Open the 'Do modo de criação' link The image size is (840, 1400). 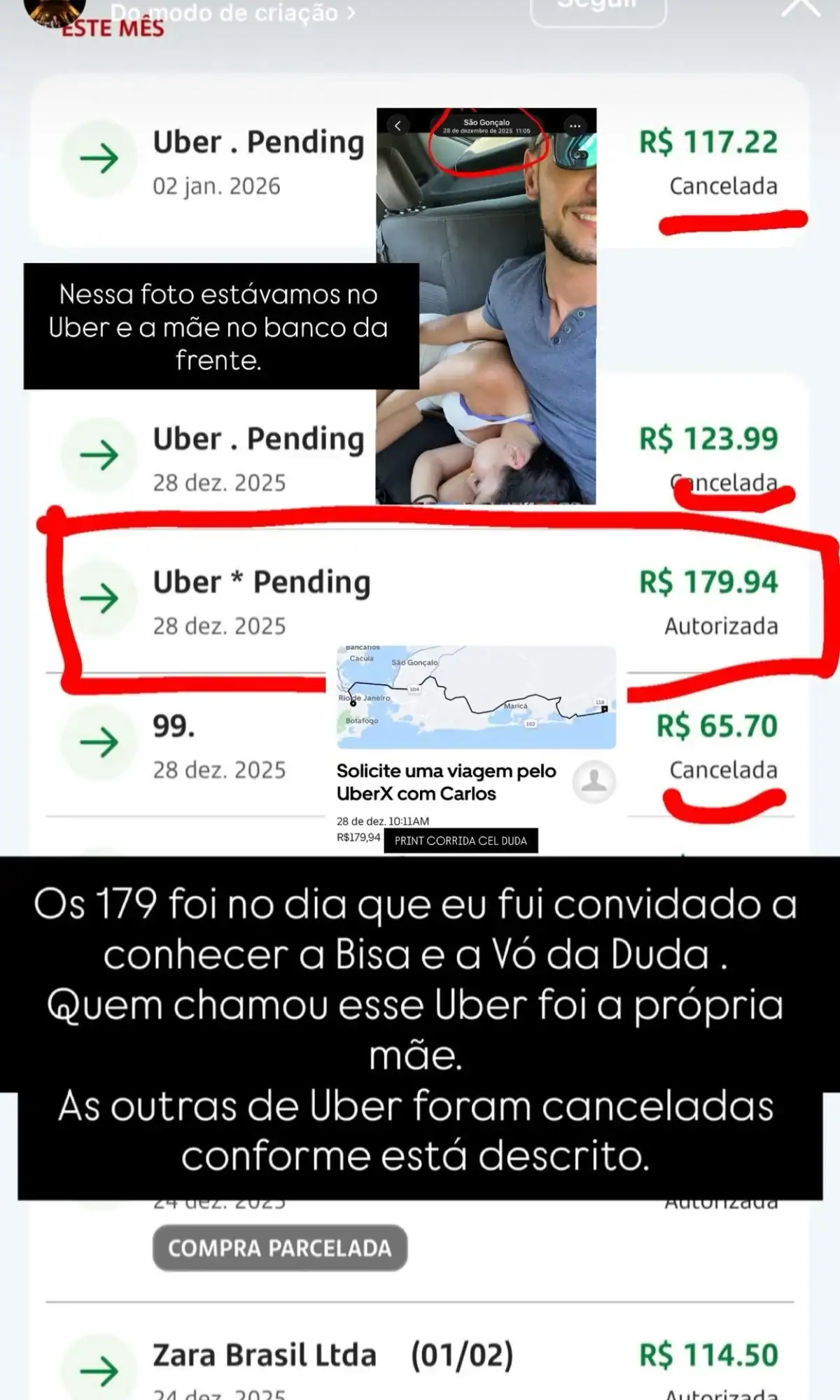coord(232,12)
